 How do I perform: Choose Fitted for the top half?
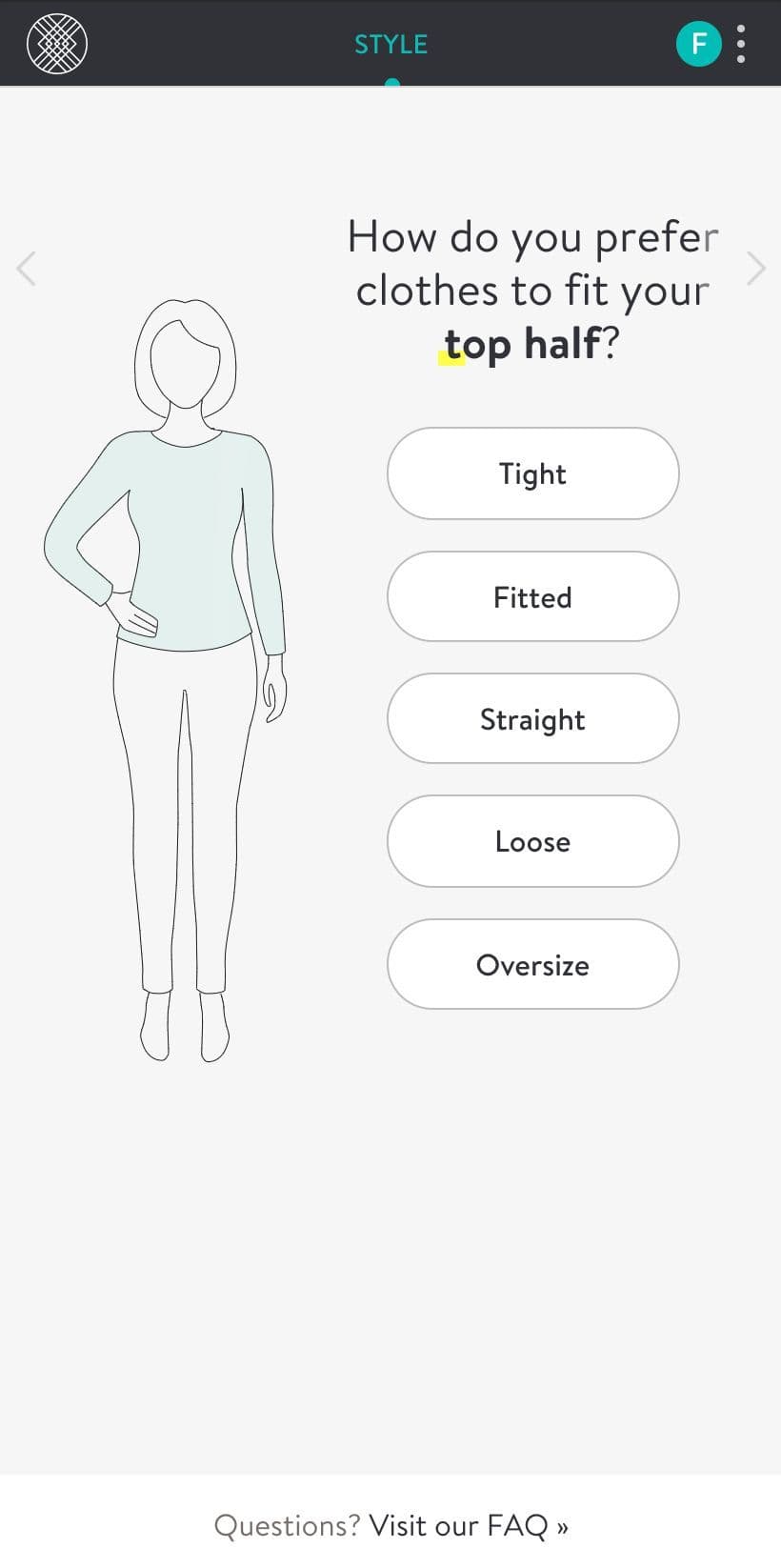click(x=532, y=596)
